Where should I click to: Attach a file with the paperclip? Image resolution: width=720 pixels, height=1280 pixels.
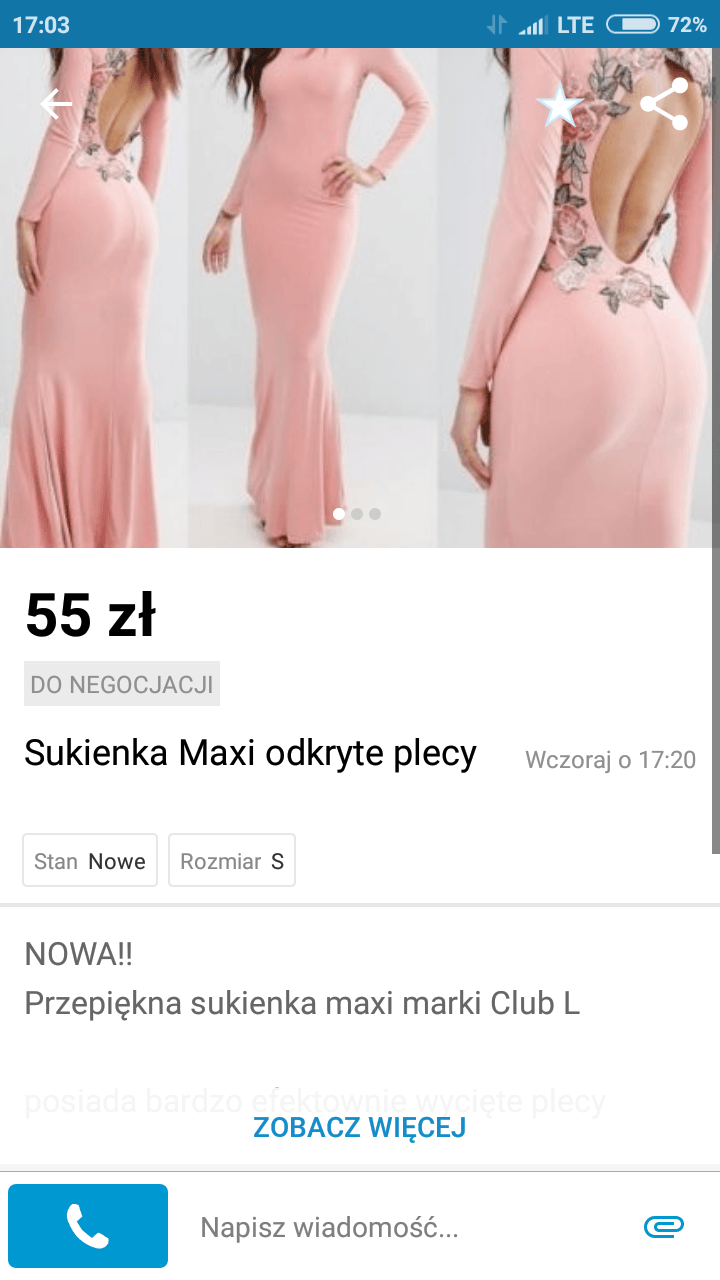(x=663, y=1226)
